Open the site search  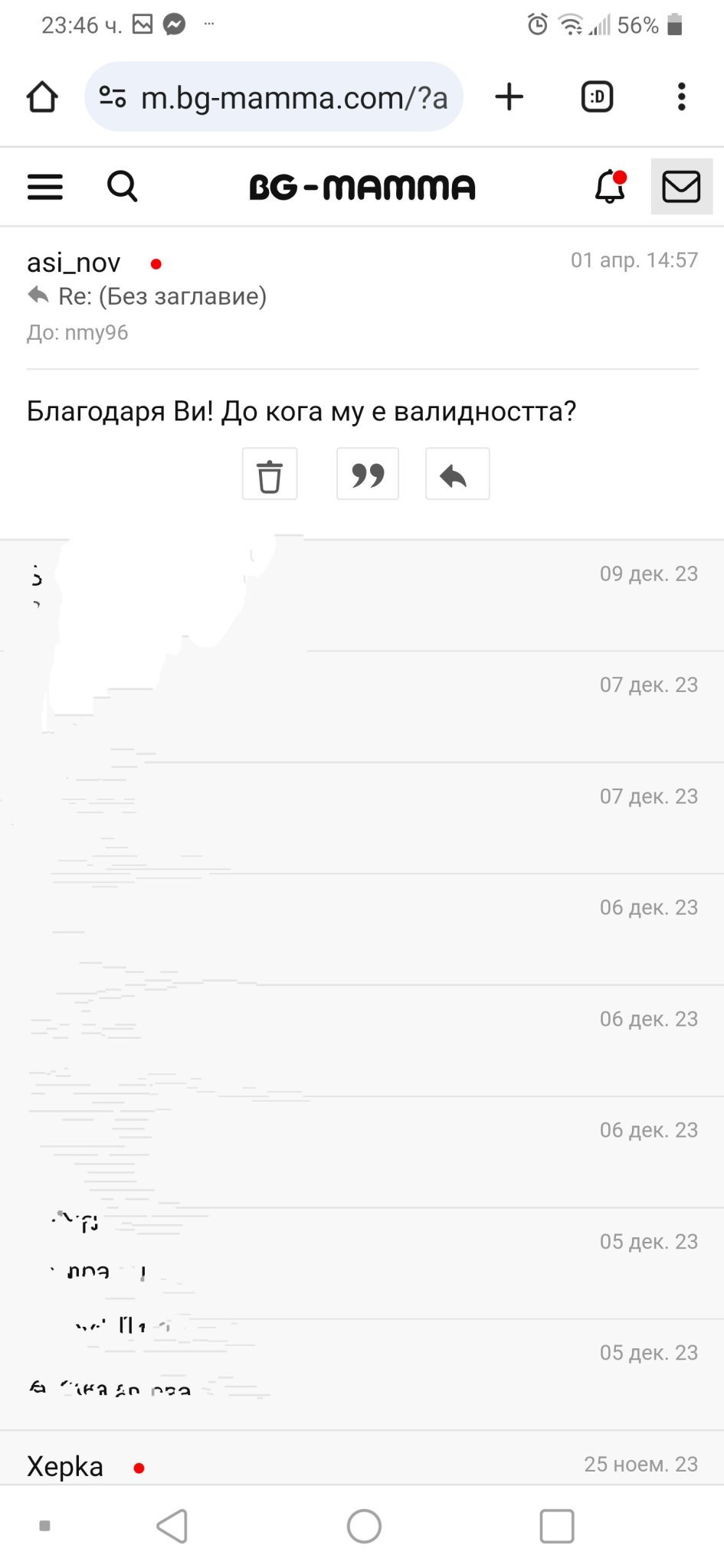pos(122,186)
